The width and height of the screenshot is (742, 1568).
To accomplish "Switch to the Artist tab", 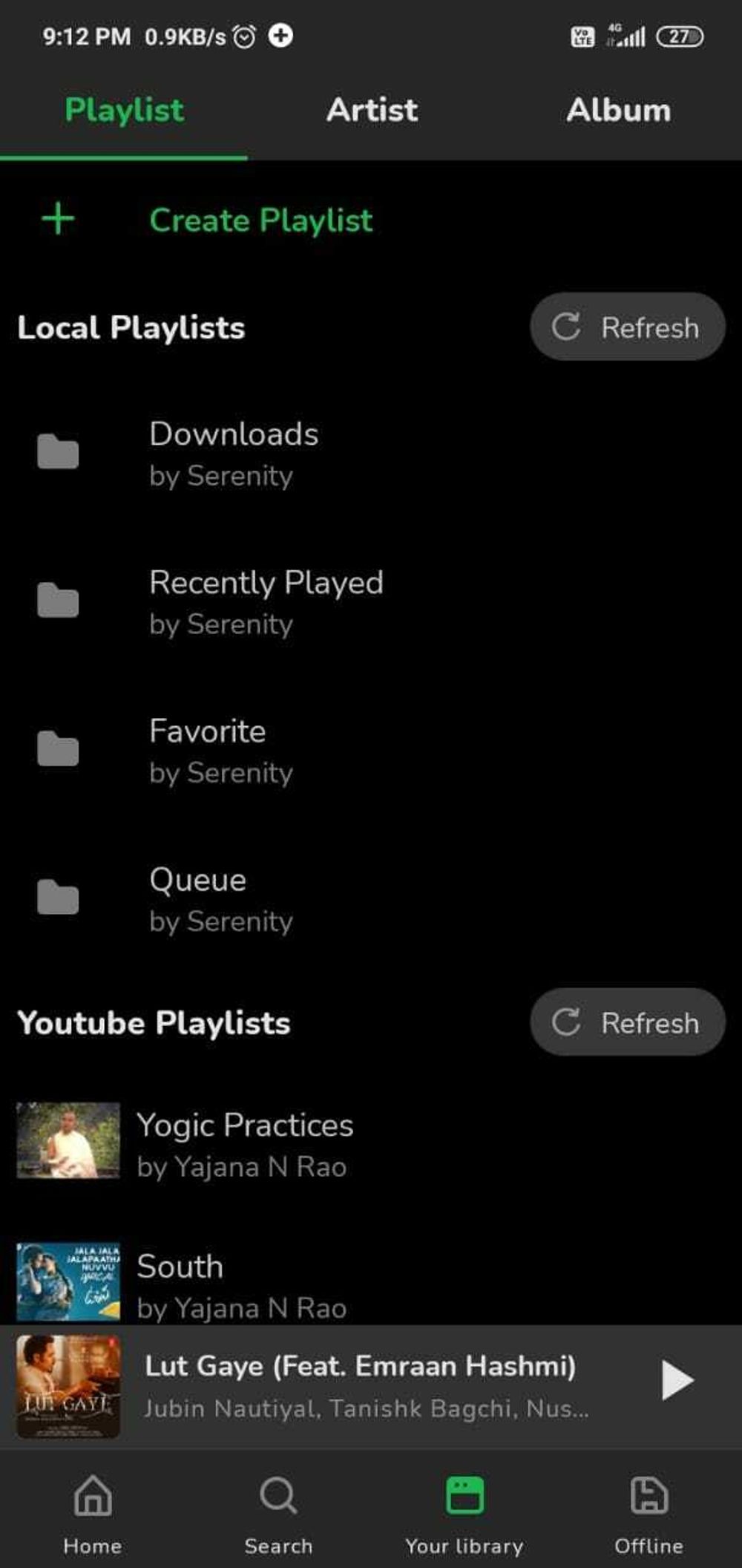I will (372, 111).
